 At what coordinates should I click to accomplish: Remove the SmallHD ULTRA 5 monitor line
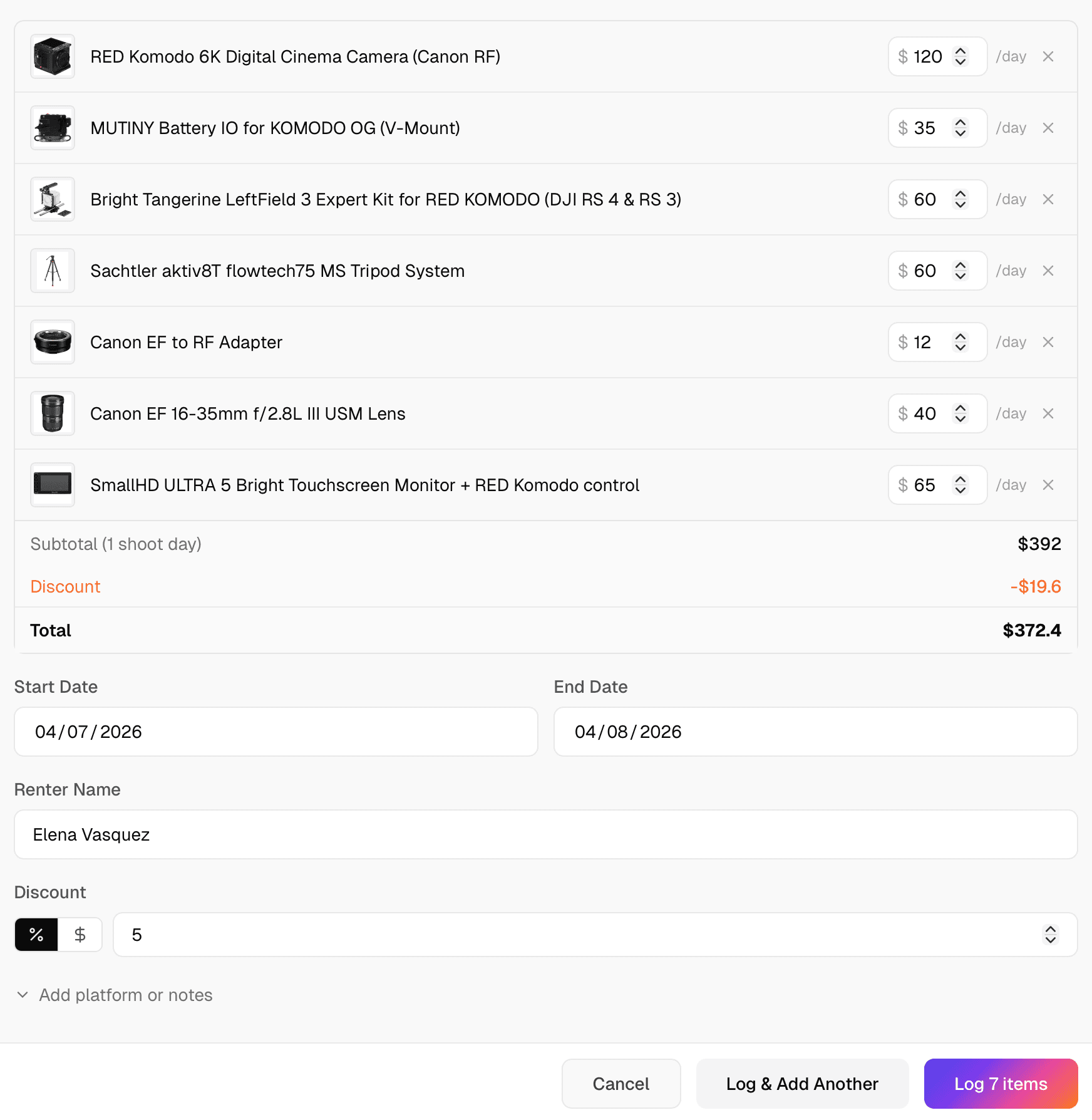[x=1048, y=485]
